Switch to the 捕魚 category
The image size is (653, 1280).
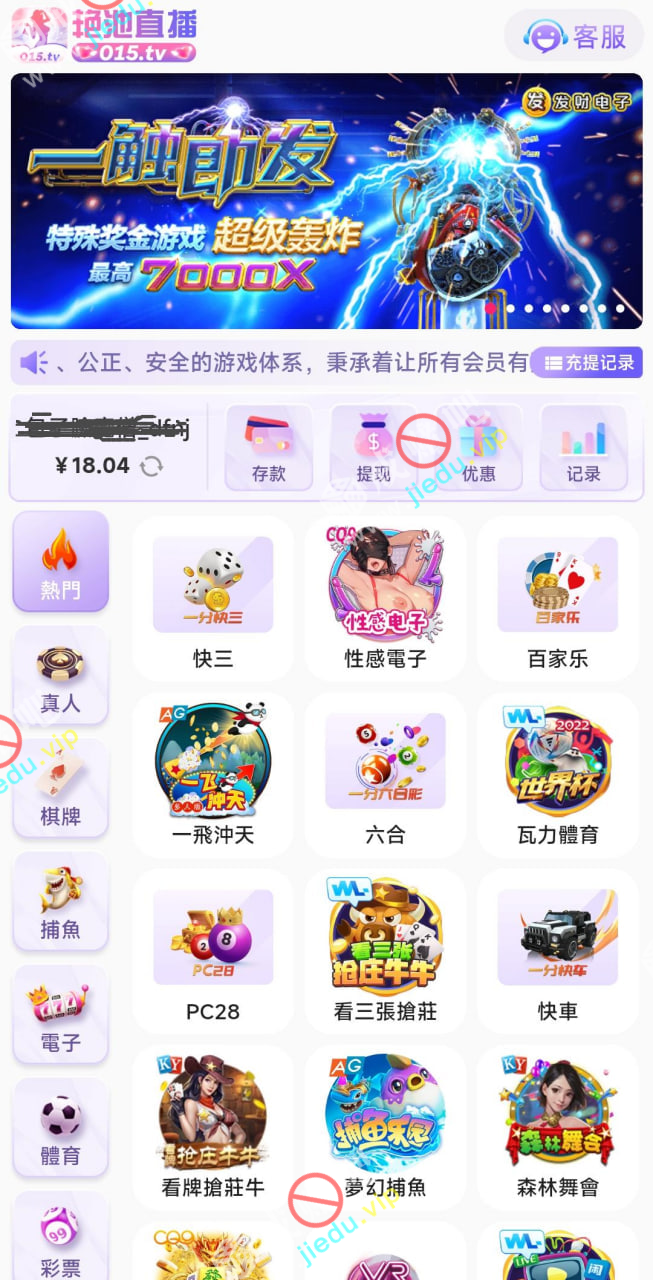60,903
